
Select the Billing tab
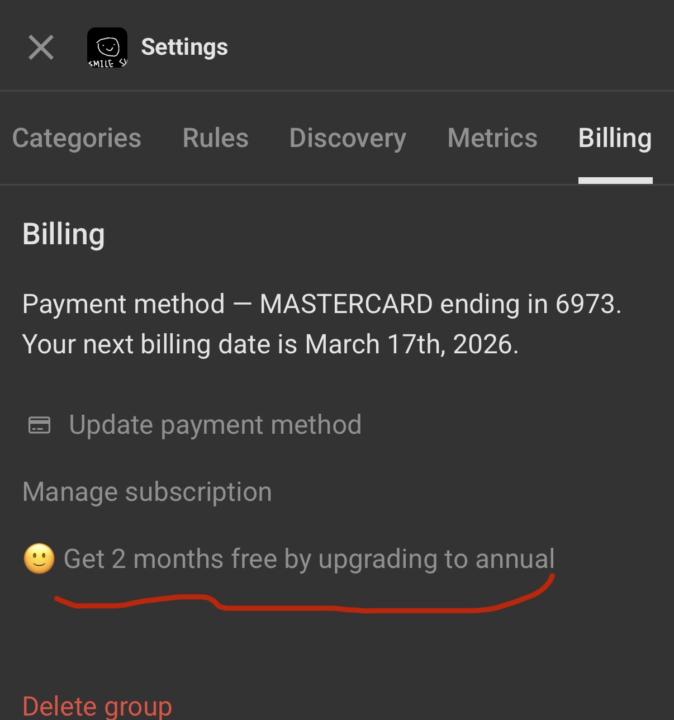coord(614,138)
